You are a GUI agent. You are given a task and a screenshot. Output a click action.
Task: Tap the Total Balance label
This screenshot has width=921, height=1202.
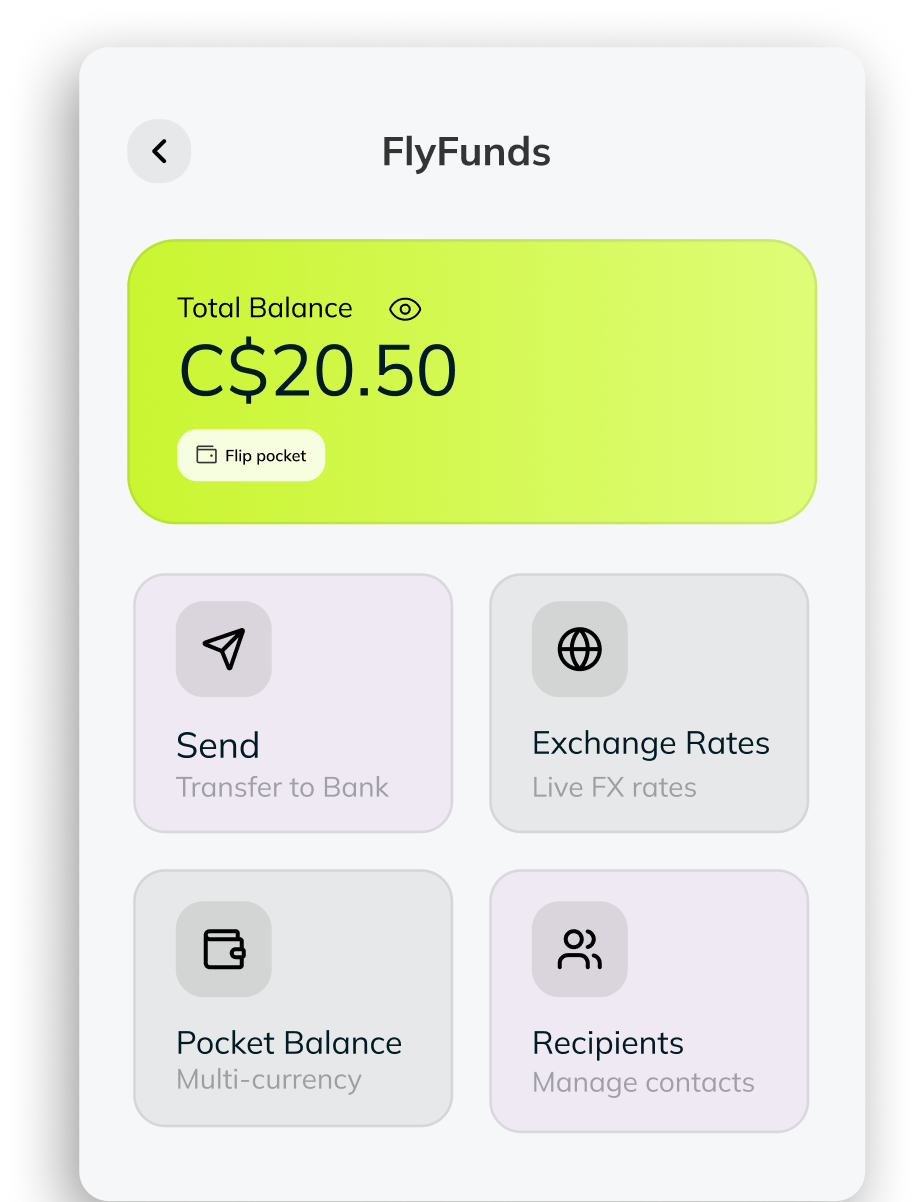tap(264, 308)
